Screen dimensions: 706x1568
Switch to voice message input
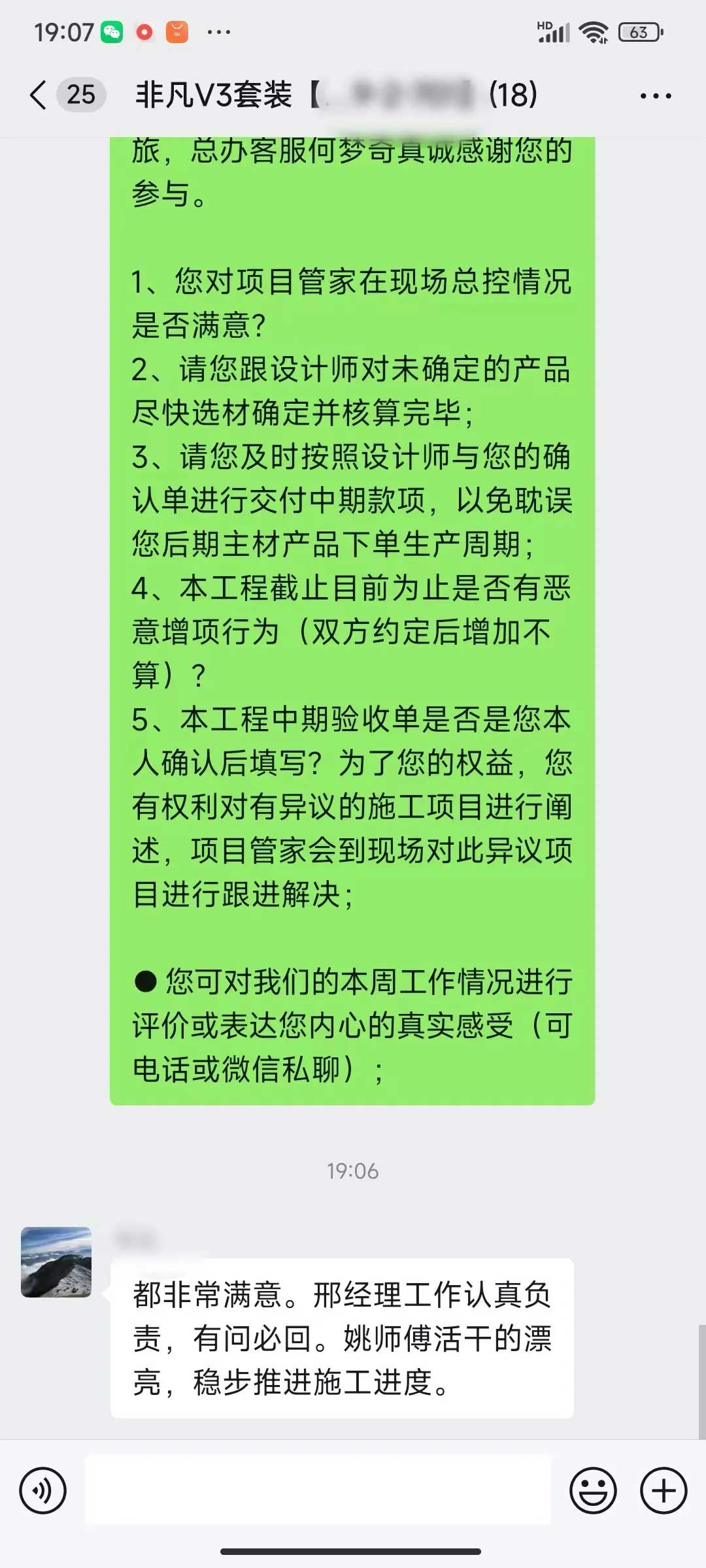(43, 1491)
